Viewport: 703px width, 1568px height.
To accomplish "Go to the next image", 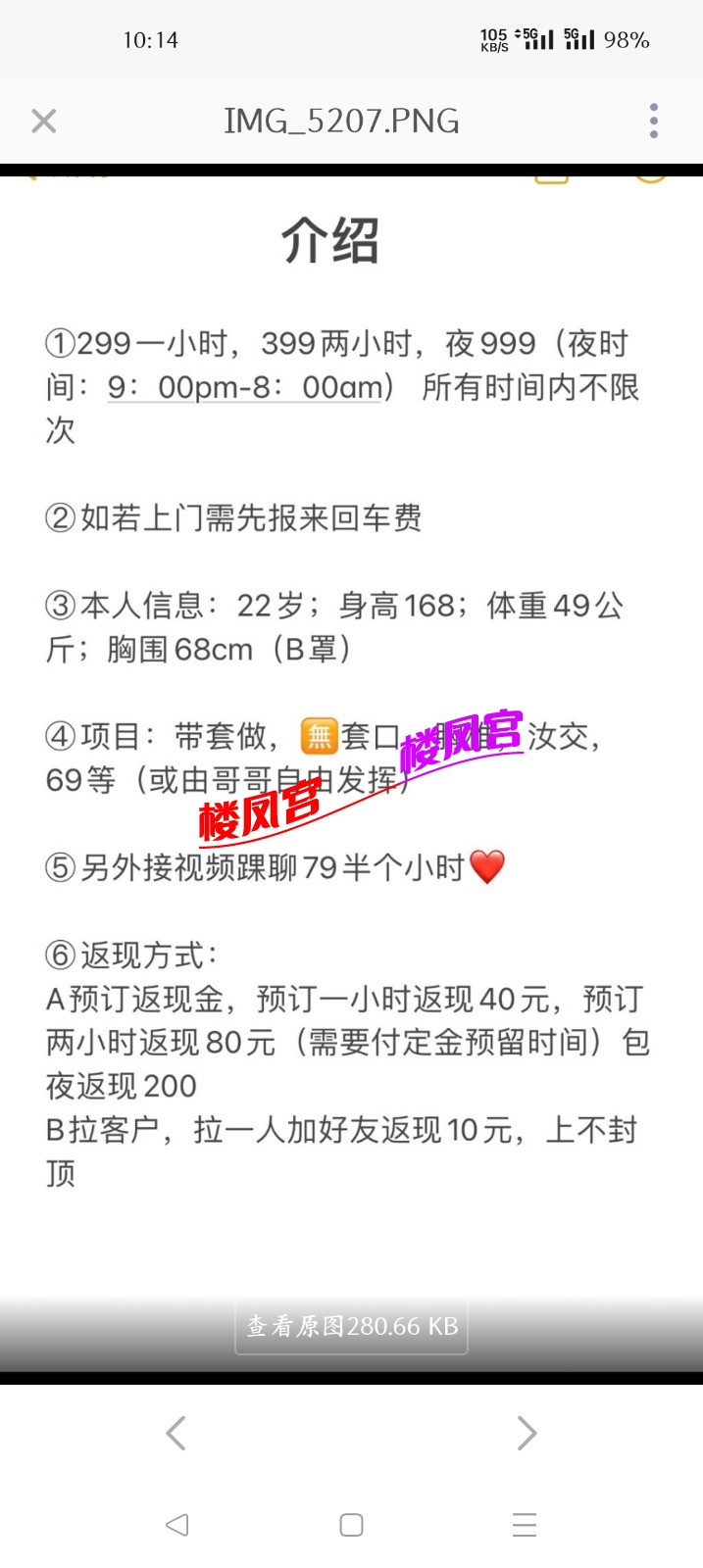I will 527,1433.
